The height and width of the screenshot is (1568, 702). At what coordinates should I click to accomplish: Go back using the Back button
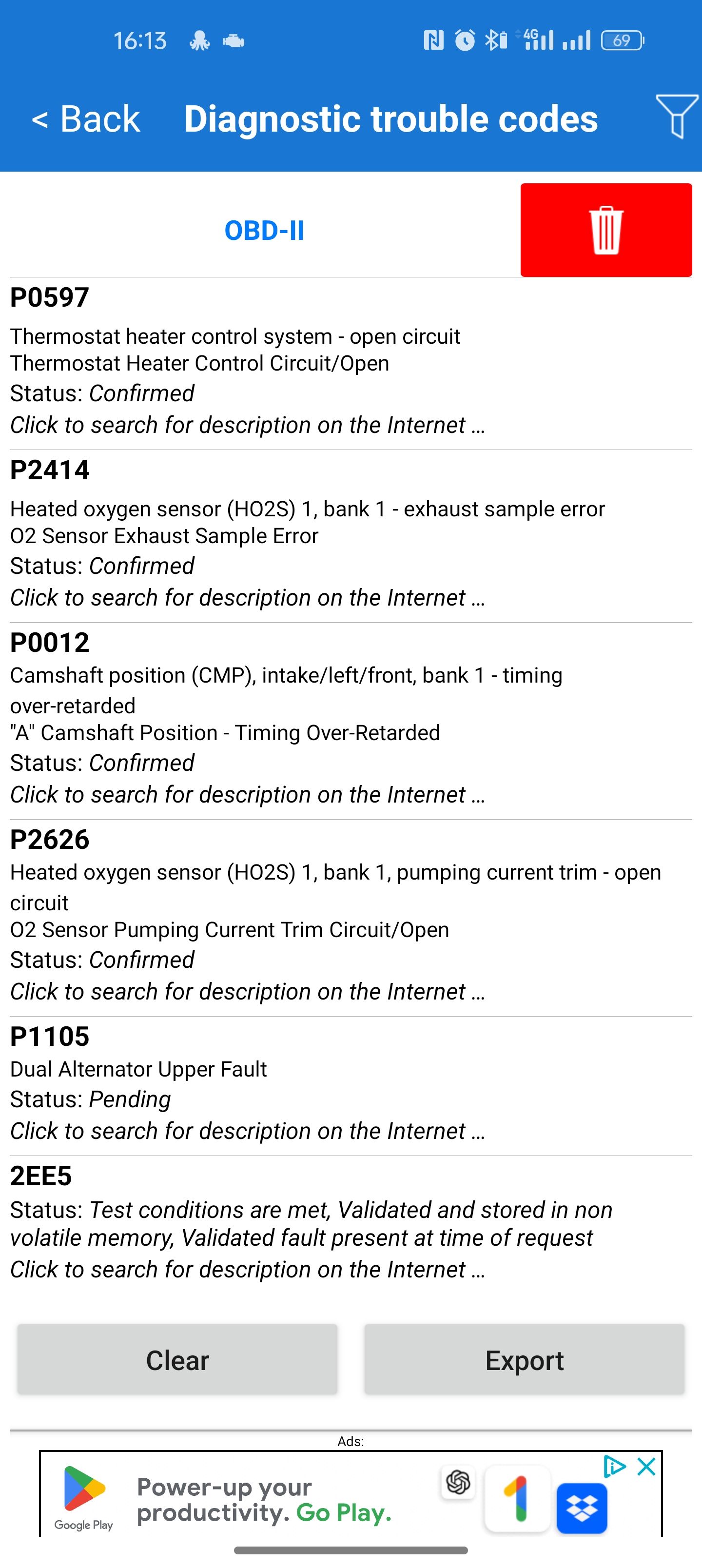tap(86, 118)
